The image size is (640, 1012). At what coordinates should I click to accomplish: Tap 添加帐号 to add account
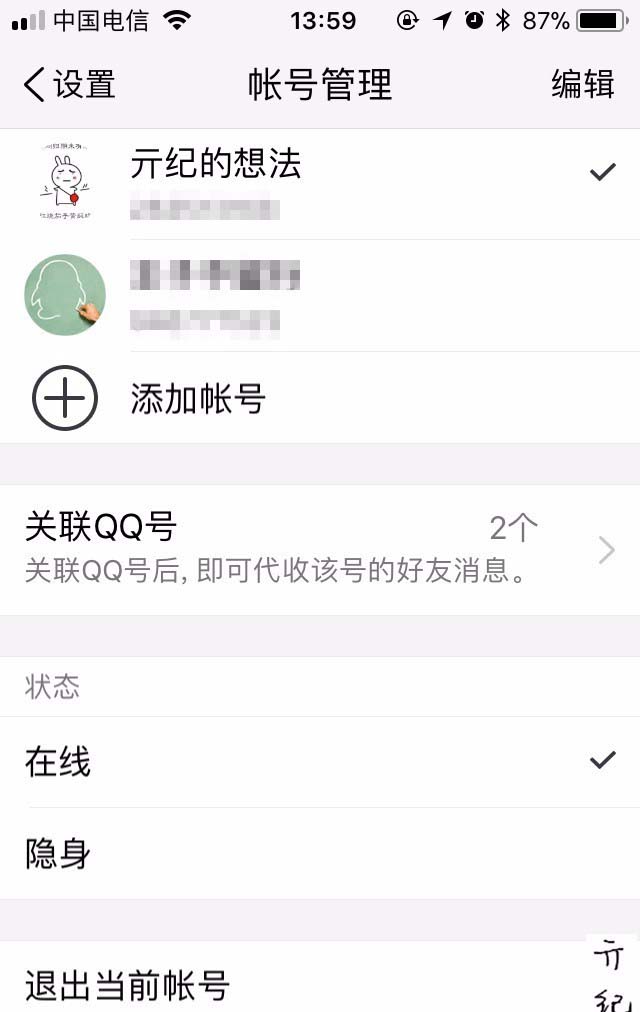(x=198, y=399)
